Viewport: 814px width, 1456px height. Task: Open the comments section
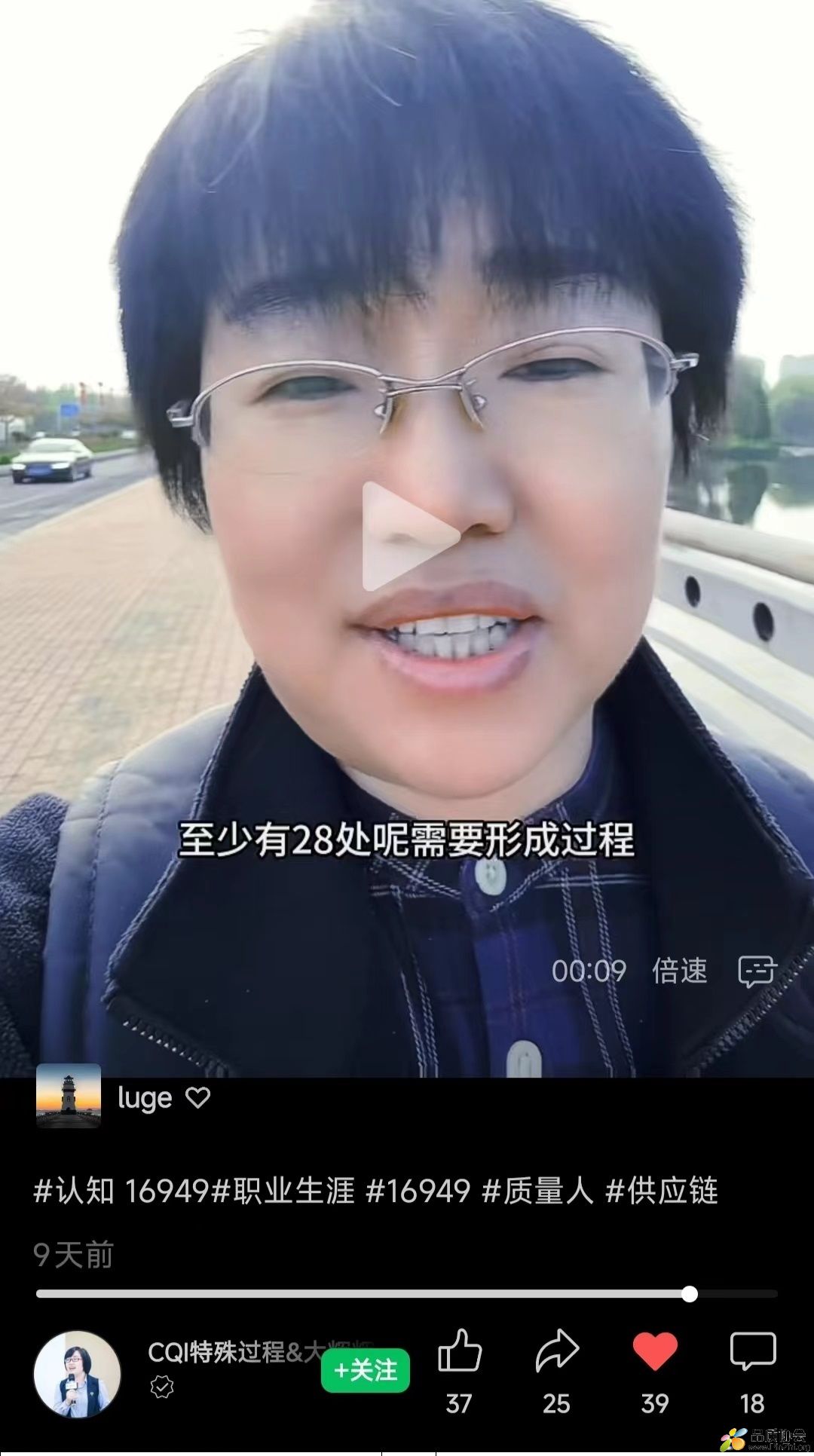click(x=752, y=1352)
